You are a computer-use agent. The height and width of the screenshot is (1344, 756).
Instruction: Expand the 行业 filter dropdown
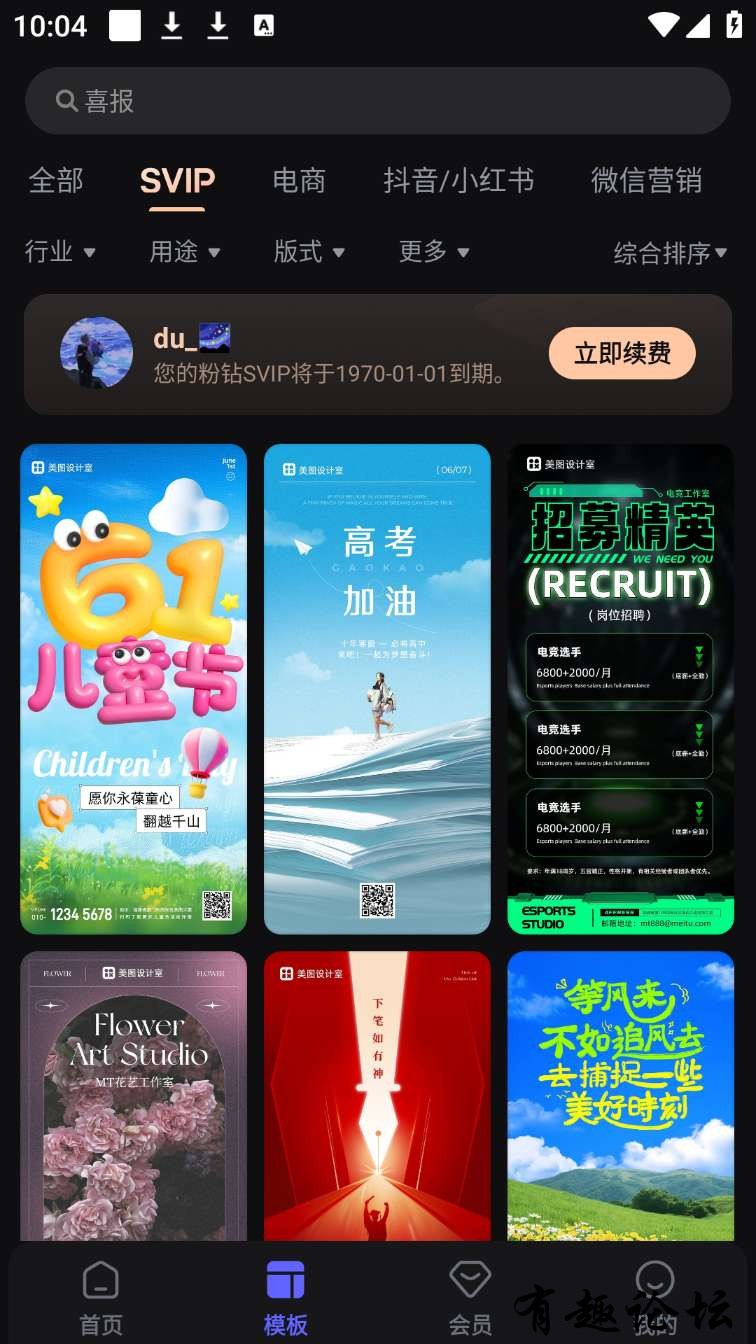60,252
